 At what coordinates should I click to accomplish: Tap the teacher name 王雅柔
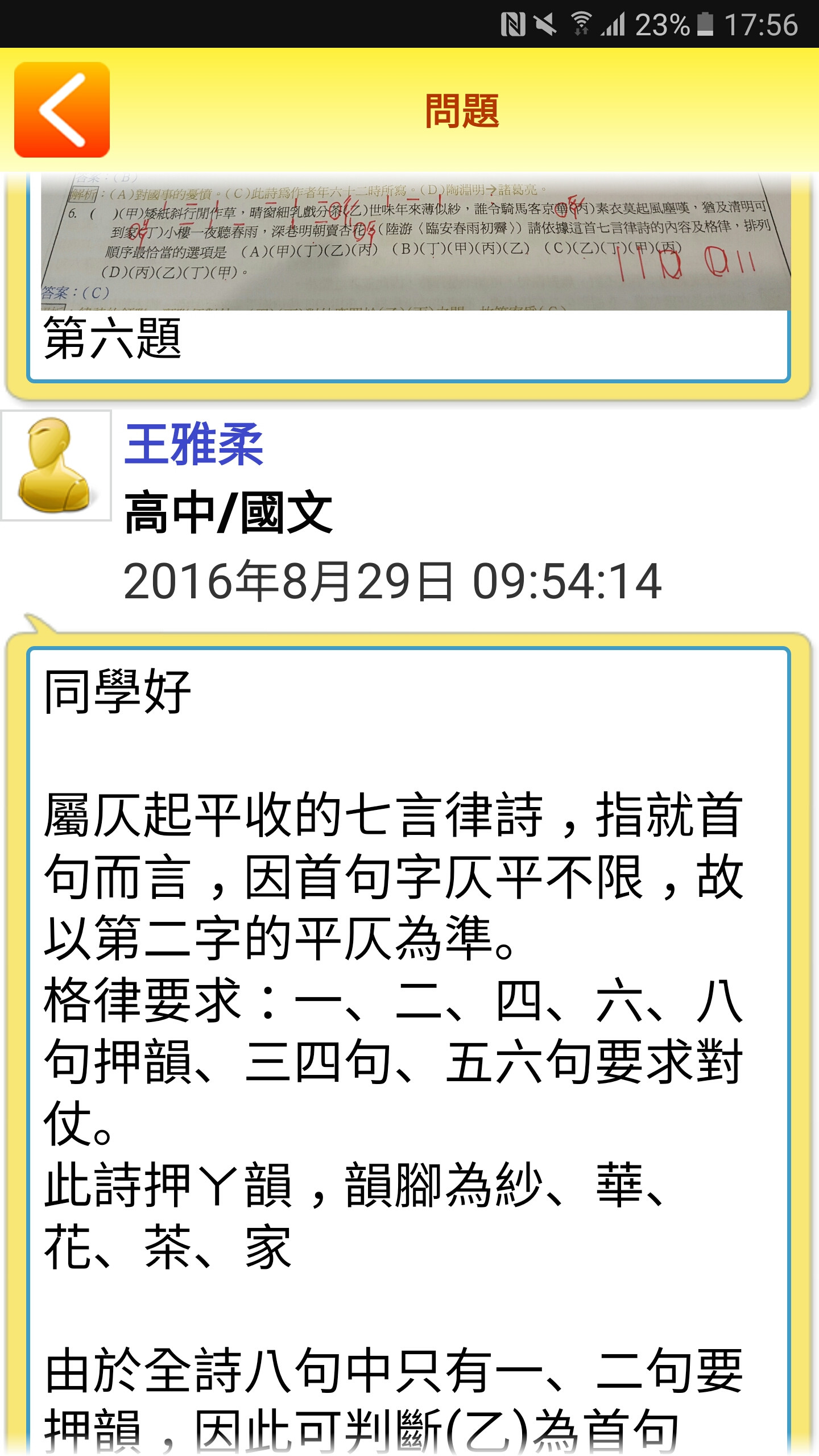click(x=194, y=445)
